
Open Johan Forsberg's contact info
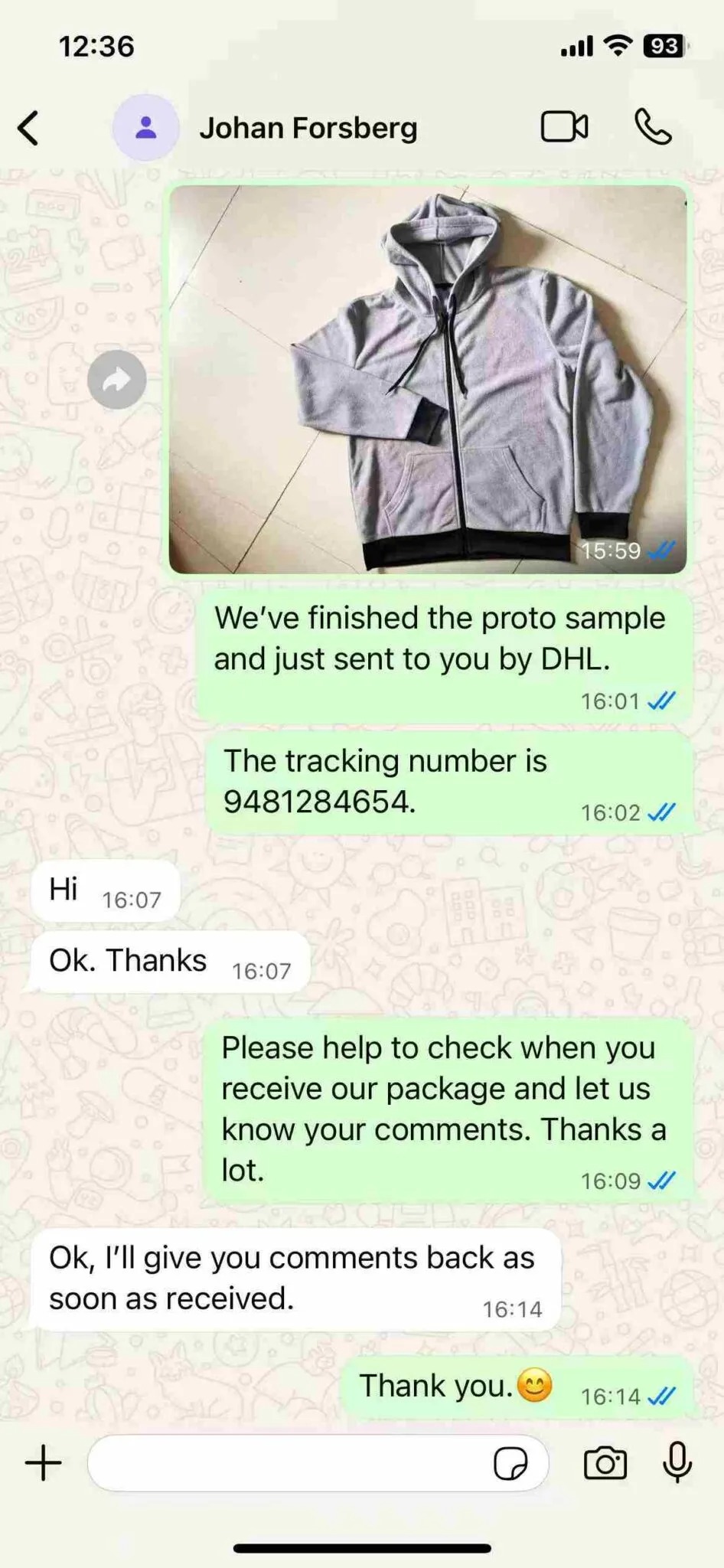tap(308, 128)
